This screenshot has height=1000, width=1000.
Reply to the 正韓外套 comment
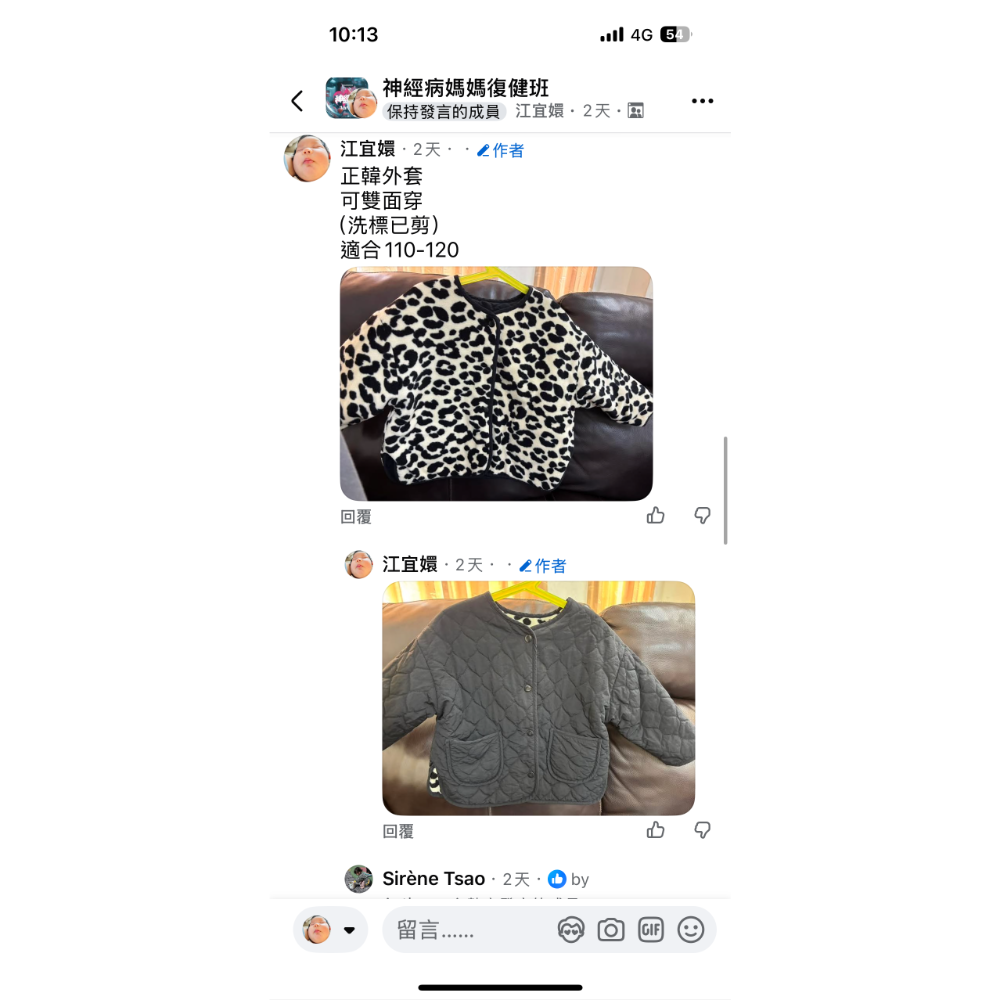pyautogui.click(x=356, y=517)
